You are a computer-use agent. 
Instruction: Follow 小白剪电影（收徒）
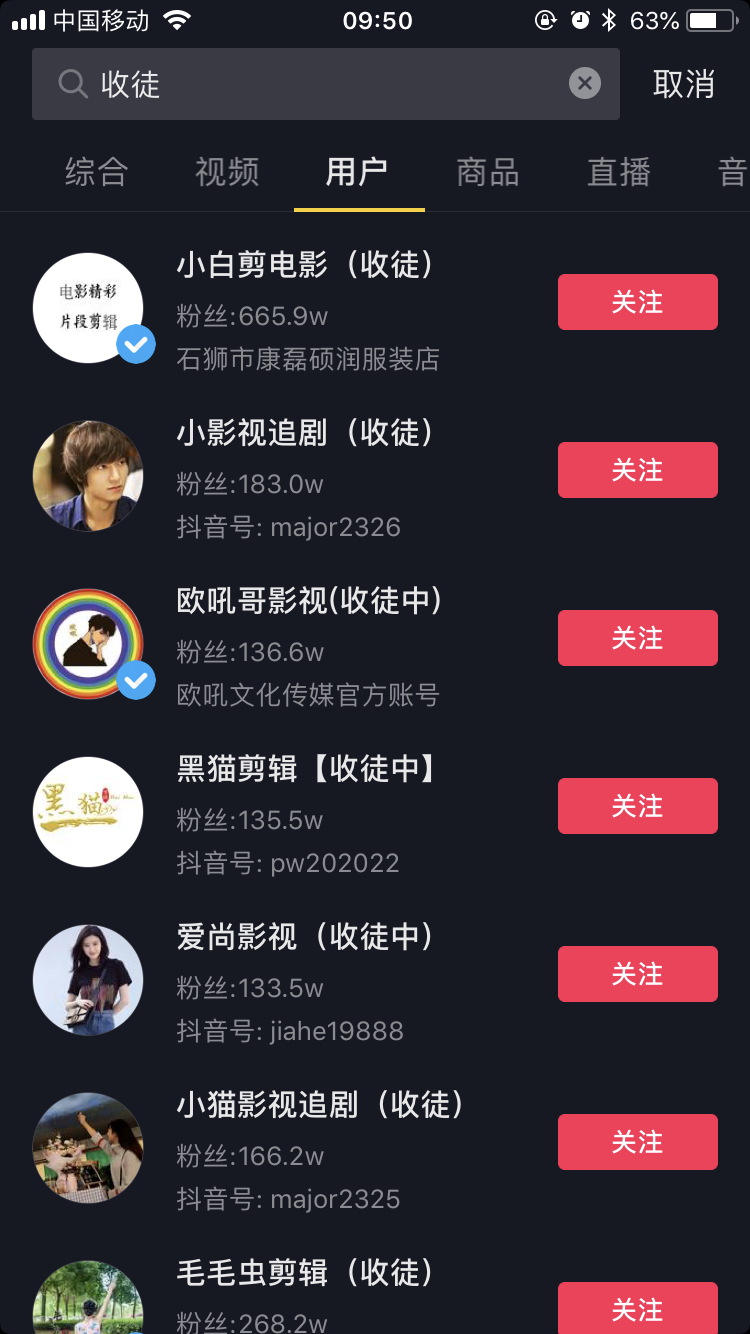(x=637, y=302)
